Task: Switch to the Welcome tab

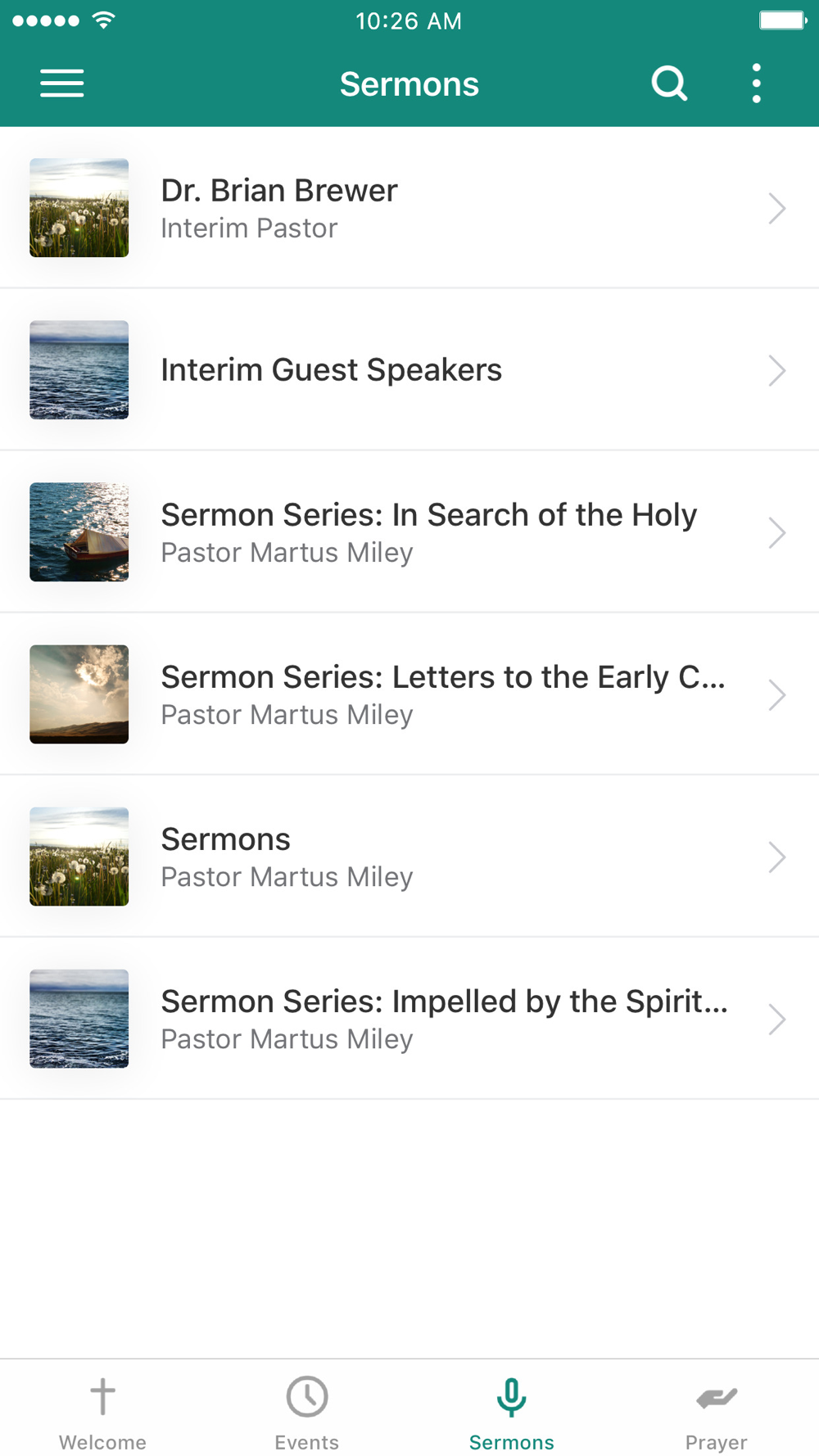Action: point(102,1412)
